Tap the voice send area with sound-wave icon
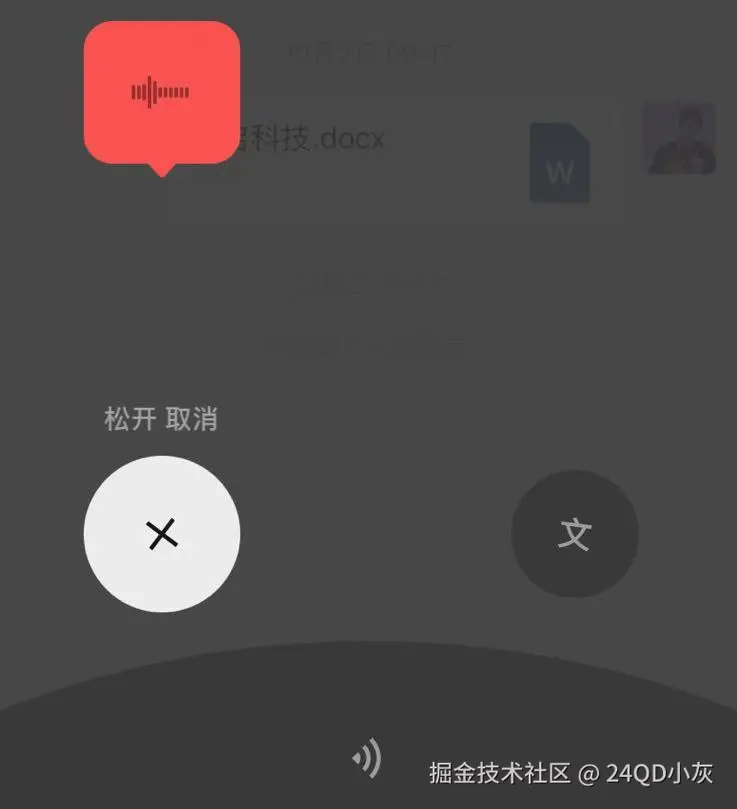Image resolution: width=737 pixels, height=809 pixels. (x=367, y=759)
